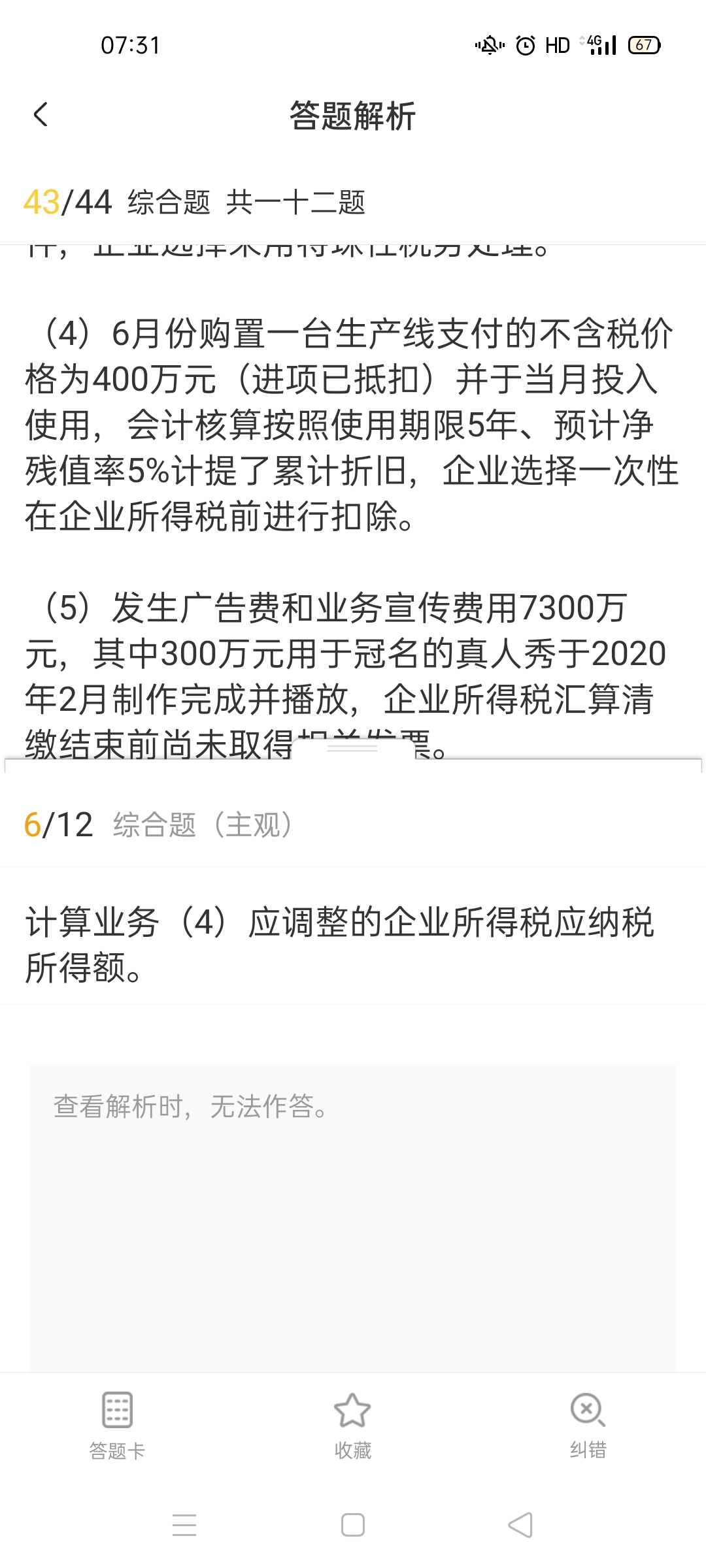Viewport: 706px width, 1568px height.
Task: Tap the disabled answer text area
Action: tap(352, 1217)
